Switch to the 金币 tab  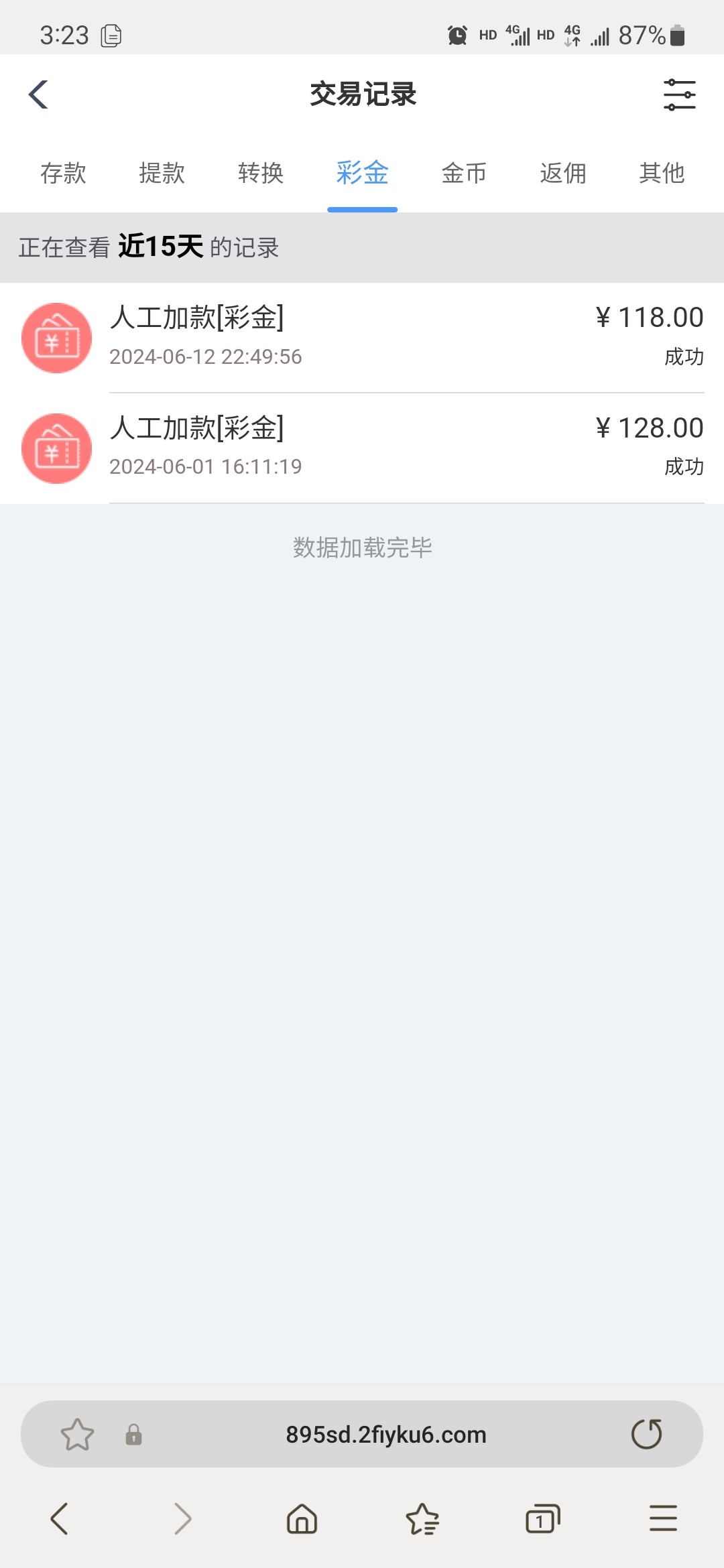463,173
